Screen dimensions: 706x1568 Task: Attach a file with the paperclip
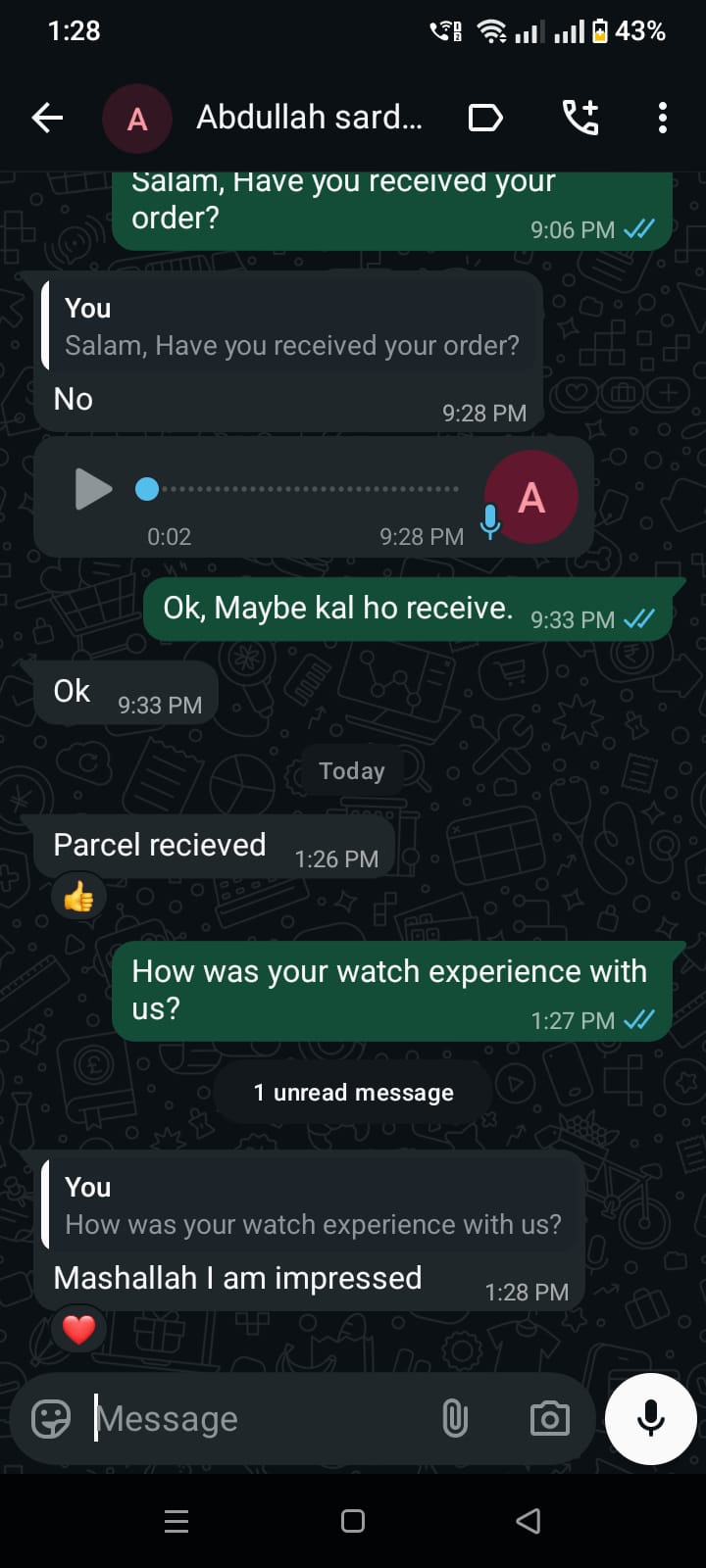pos(455,1418)
